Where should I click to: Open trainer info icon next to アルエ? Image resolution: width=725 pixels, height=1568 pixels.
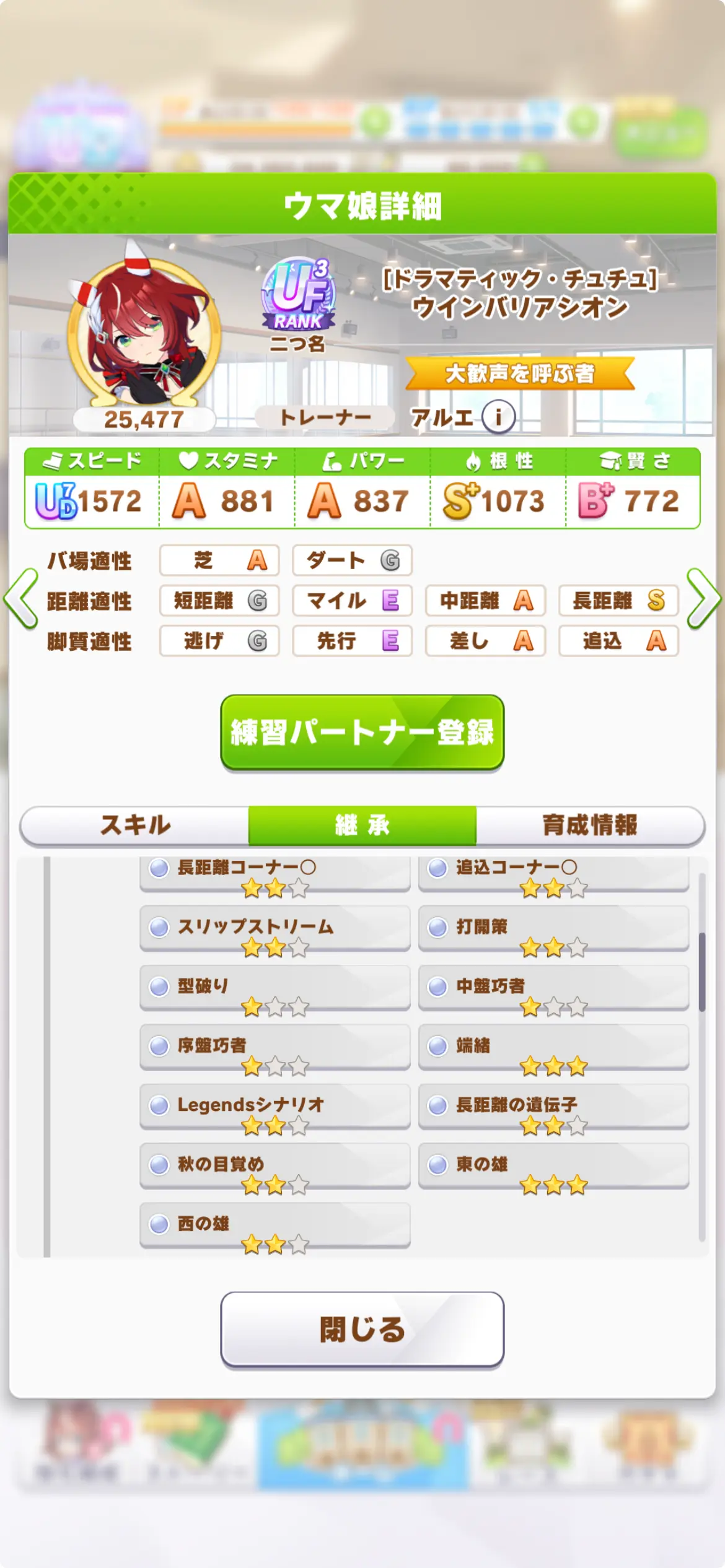[x=498, y=416]
